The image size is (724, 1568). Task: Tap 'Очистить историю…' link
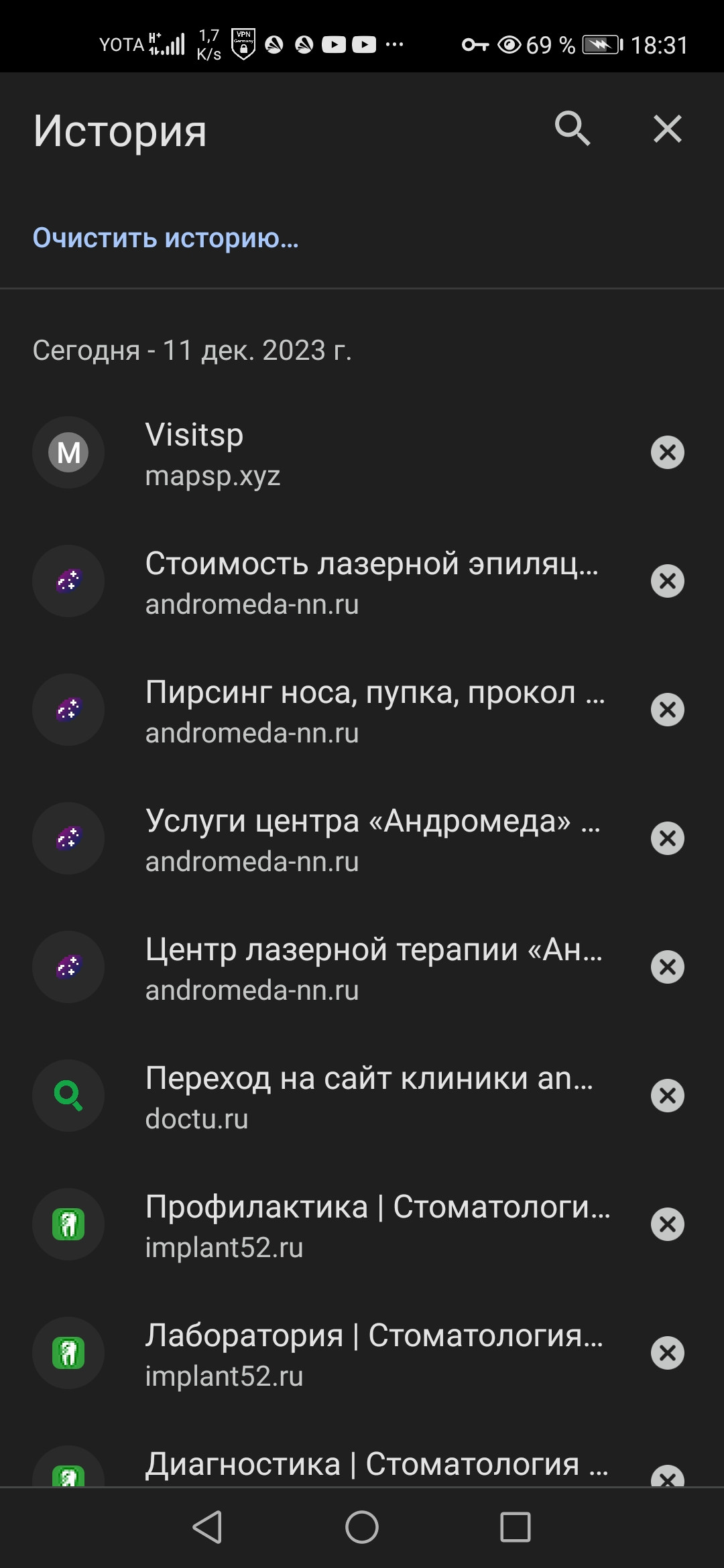click(166, 238)
